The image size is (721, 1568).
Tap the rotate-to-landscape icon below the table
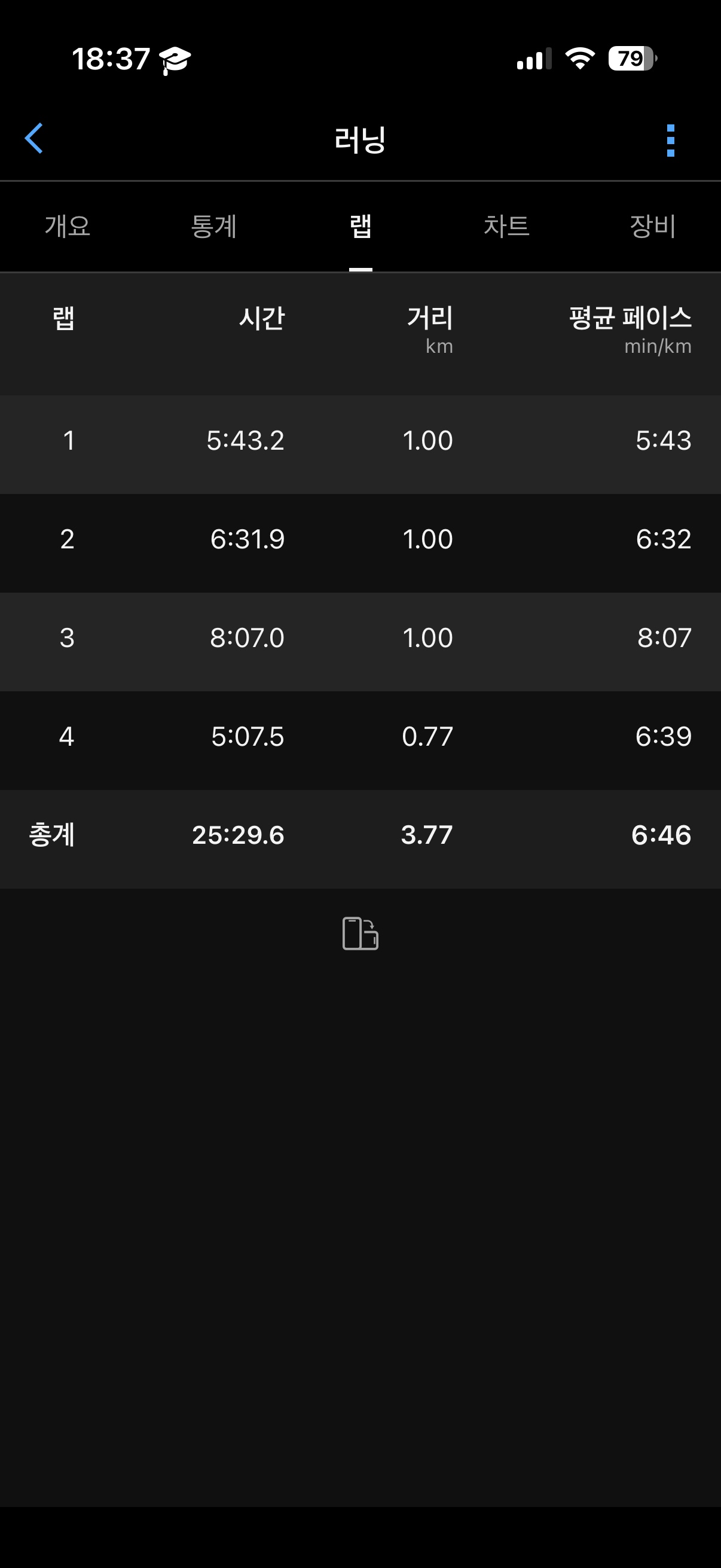pyautogui.click(x=360, y=933)
